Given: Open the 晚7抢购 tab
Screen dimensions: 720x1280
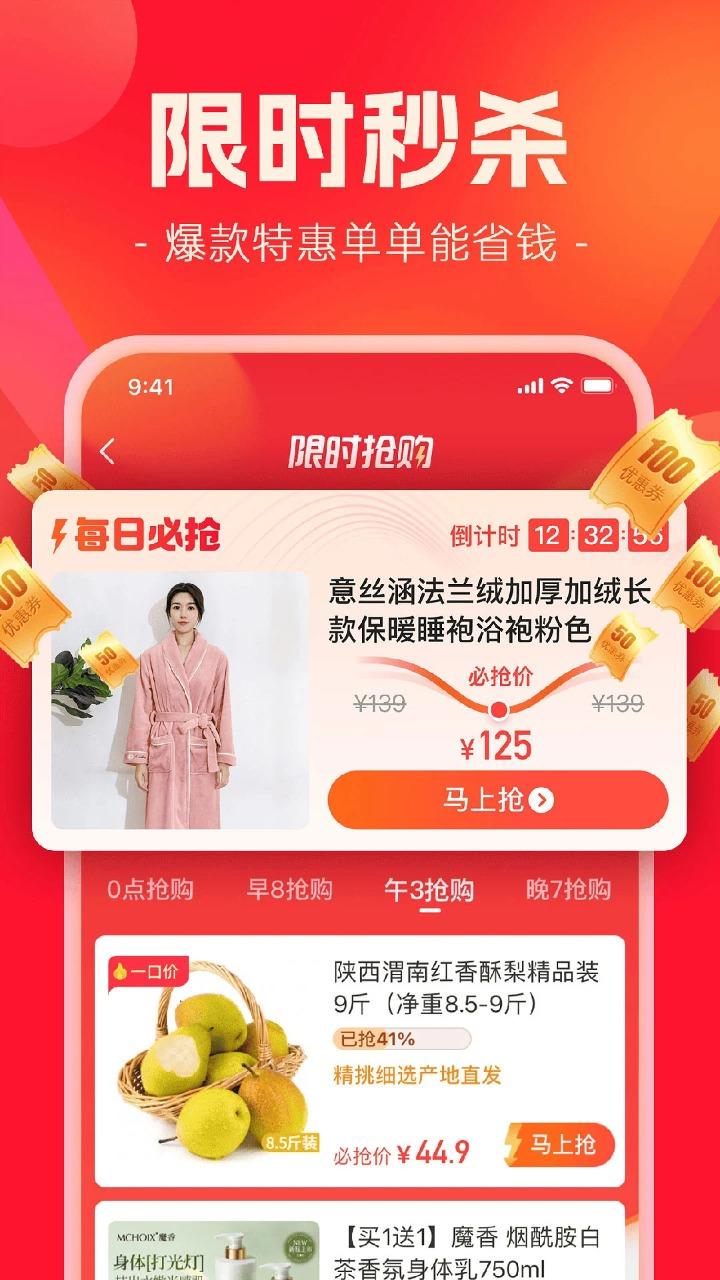Looking at the screenshot, I should pyautogui.click(x=570, y=890).
